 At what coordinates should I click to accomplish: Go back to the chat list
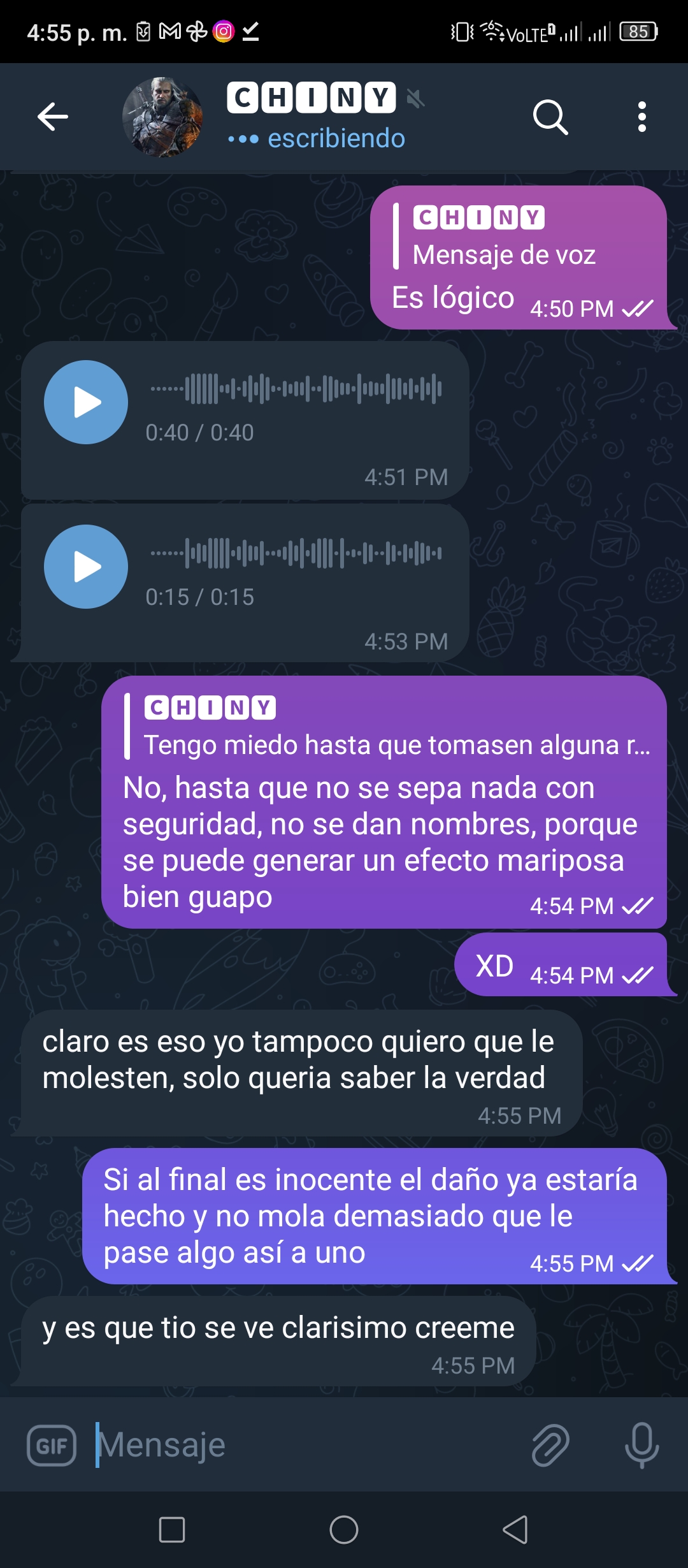click(x=53, y=117)
